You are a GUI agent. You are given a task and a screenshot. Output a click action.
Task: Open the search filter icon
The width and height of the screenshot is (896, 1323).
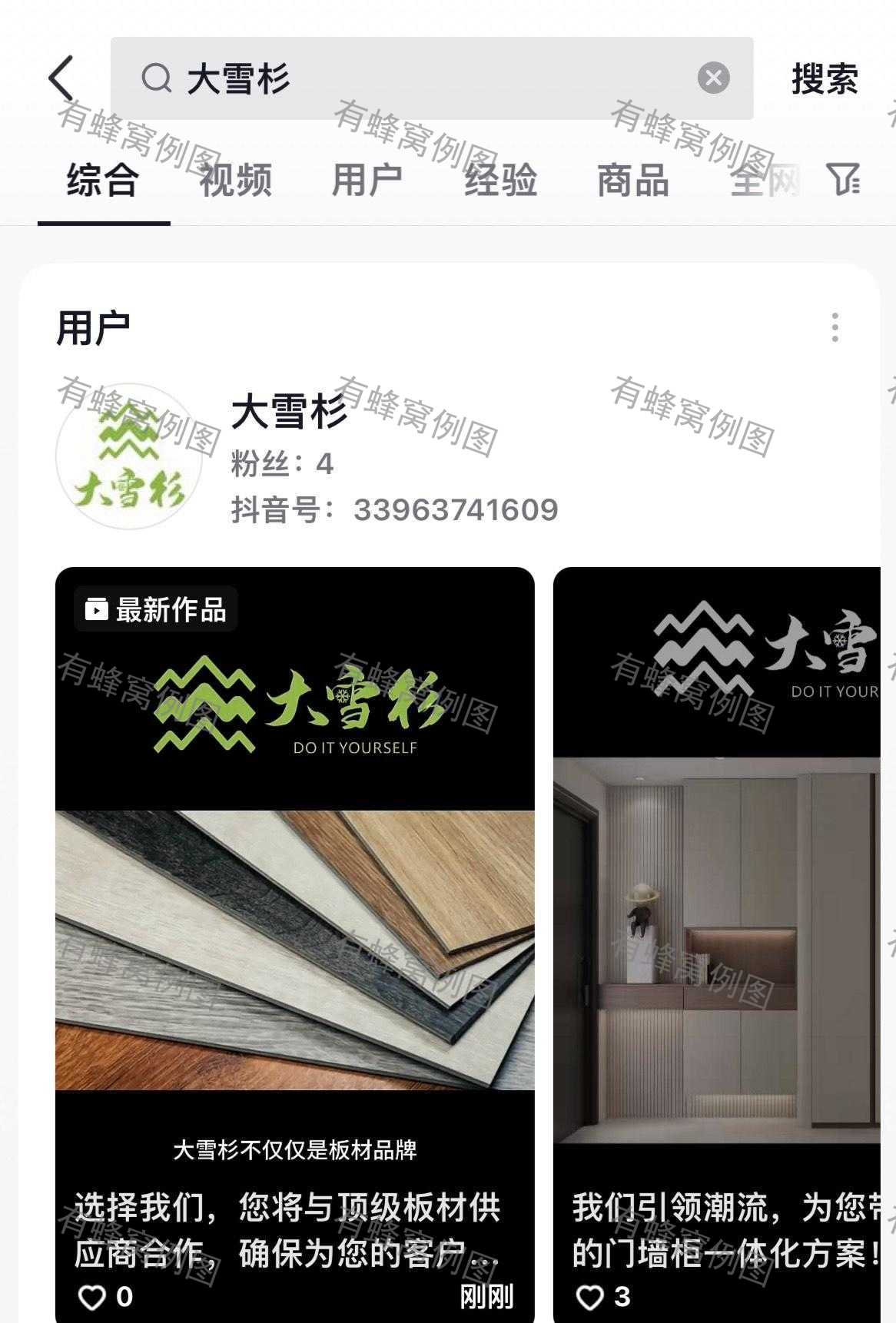pyautogui.click(x=843, y=179)
